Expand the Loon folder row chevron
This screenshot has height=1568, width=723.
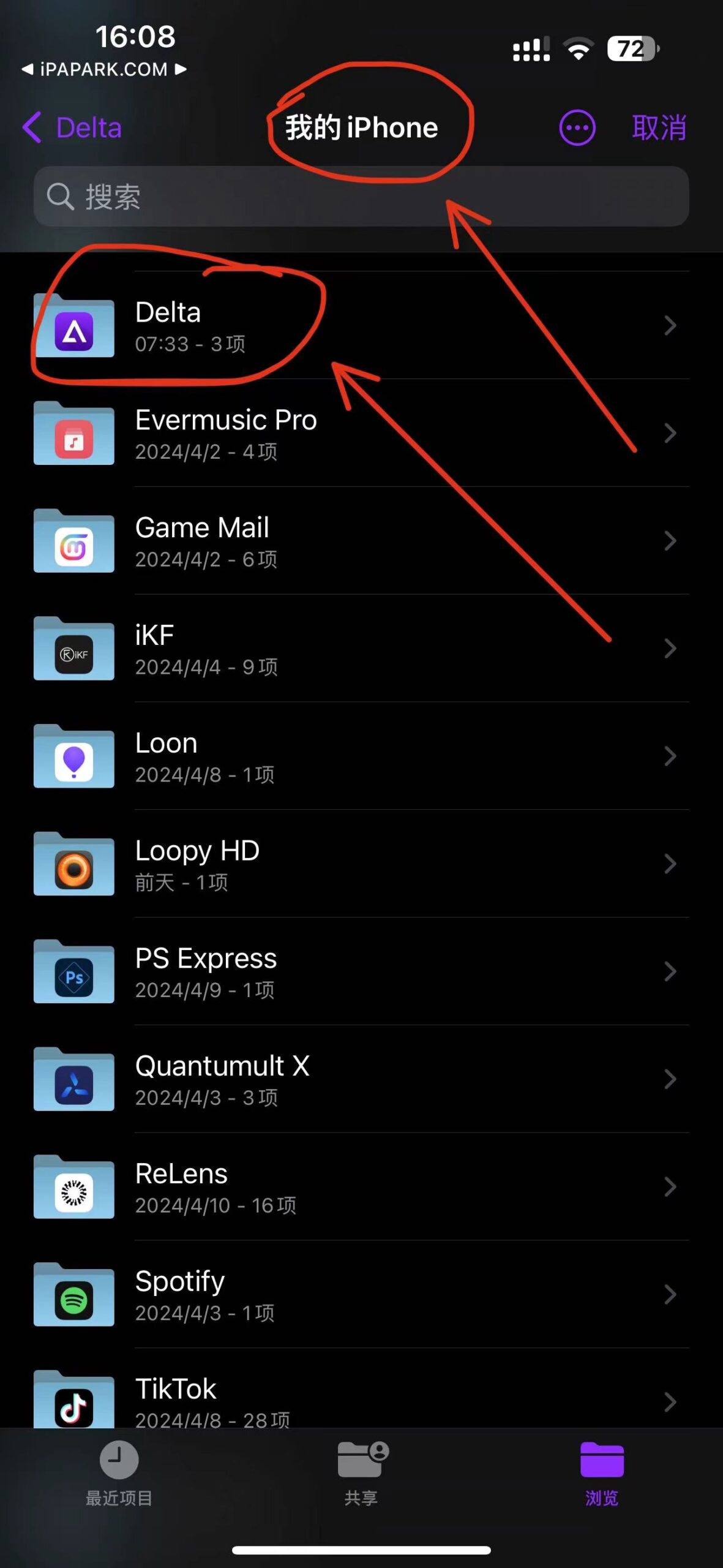click(x=669, y=756)
